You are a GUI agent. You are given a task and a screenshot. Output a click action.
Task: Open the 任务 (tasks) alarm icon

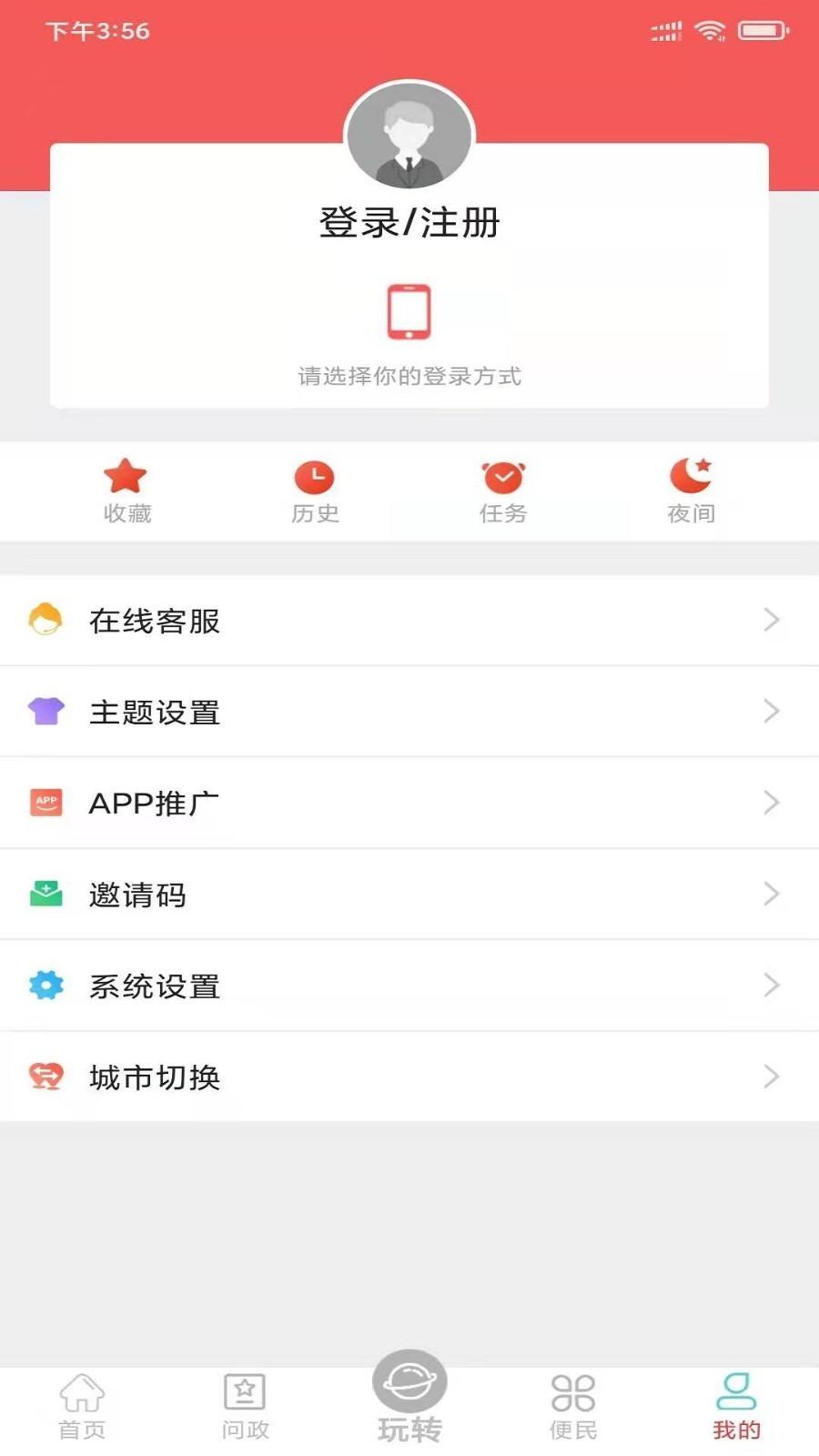point(503,475)
